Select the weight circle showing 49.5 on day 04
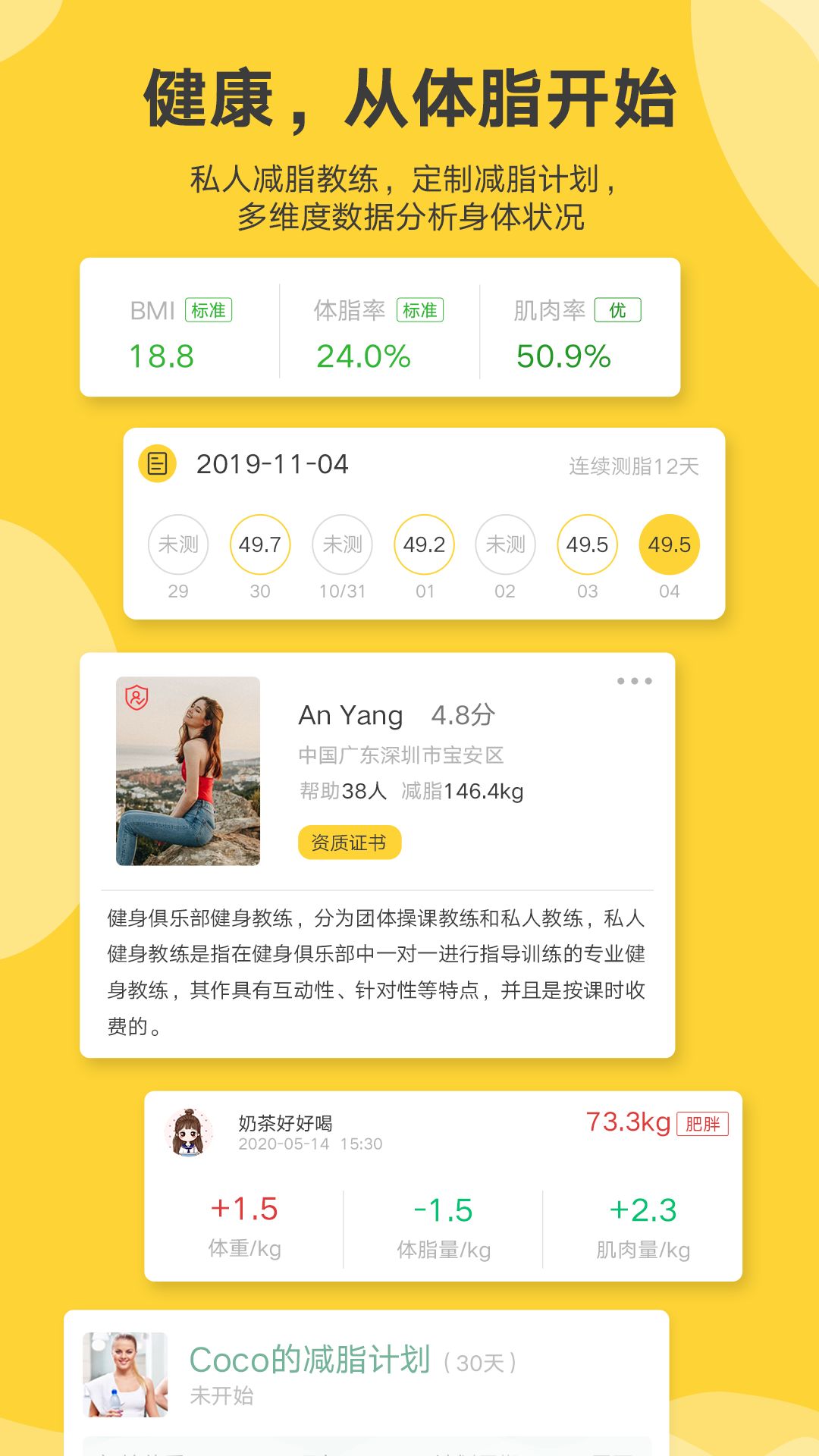The height and width of the screenshot is (1456, 819). [x=668, y=544]
